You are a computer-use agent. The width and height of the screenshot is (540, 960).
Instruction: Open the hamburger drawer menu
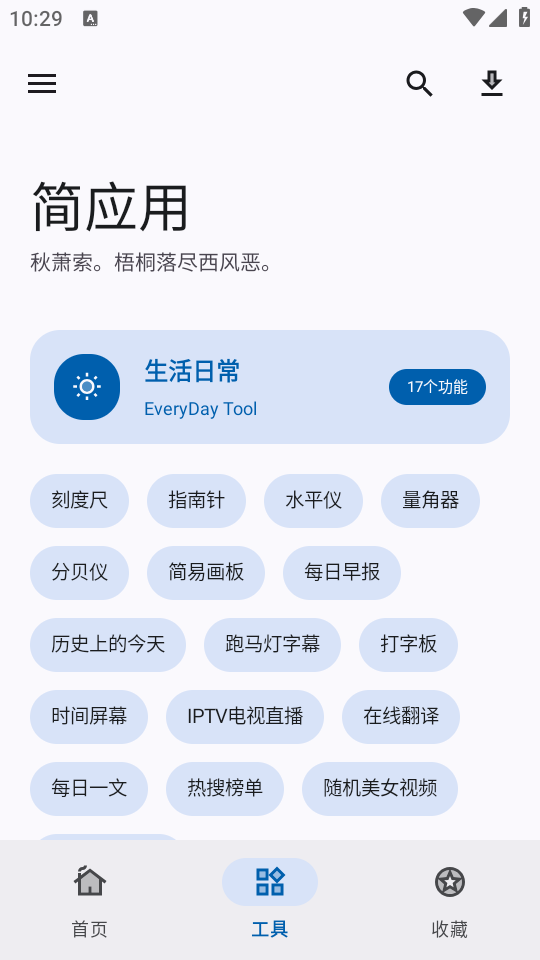[42, 83]
